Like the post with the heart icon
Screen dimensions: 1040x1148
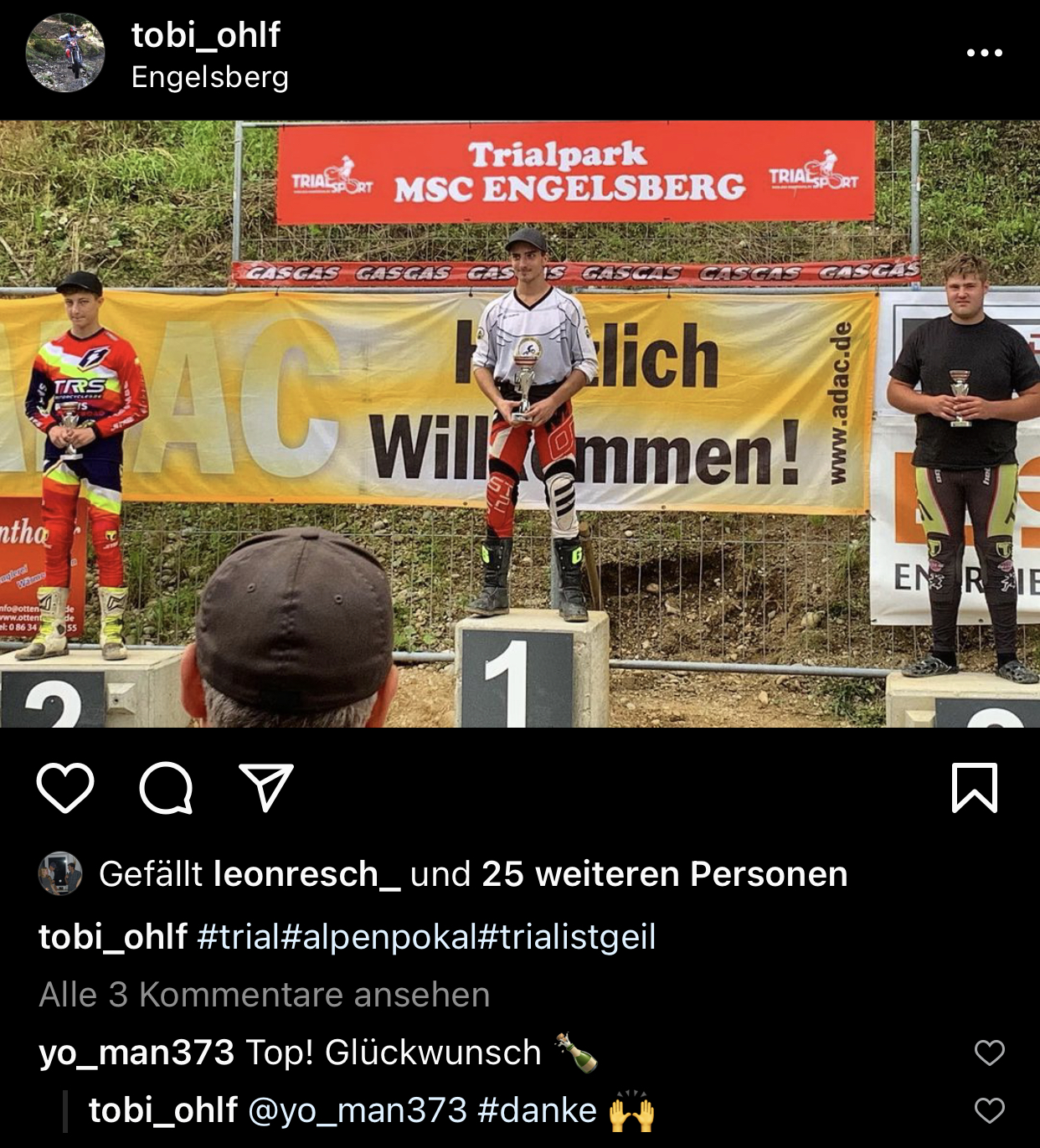click(x=65, y=788)
